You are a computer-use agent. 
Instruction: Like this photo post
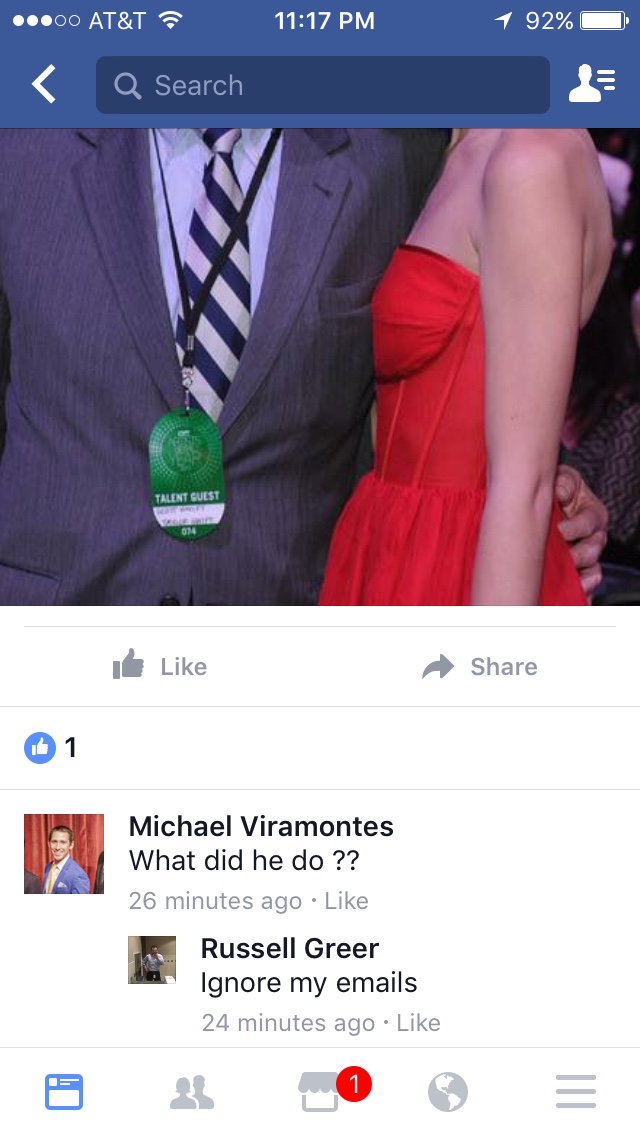pos(160,666)
